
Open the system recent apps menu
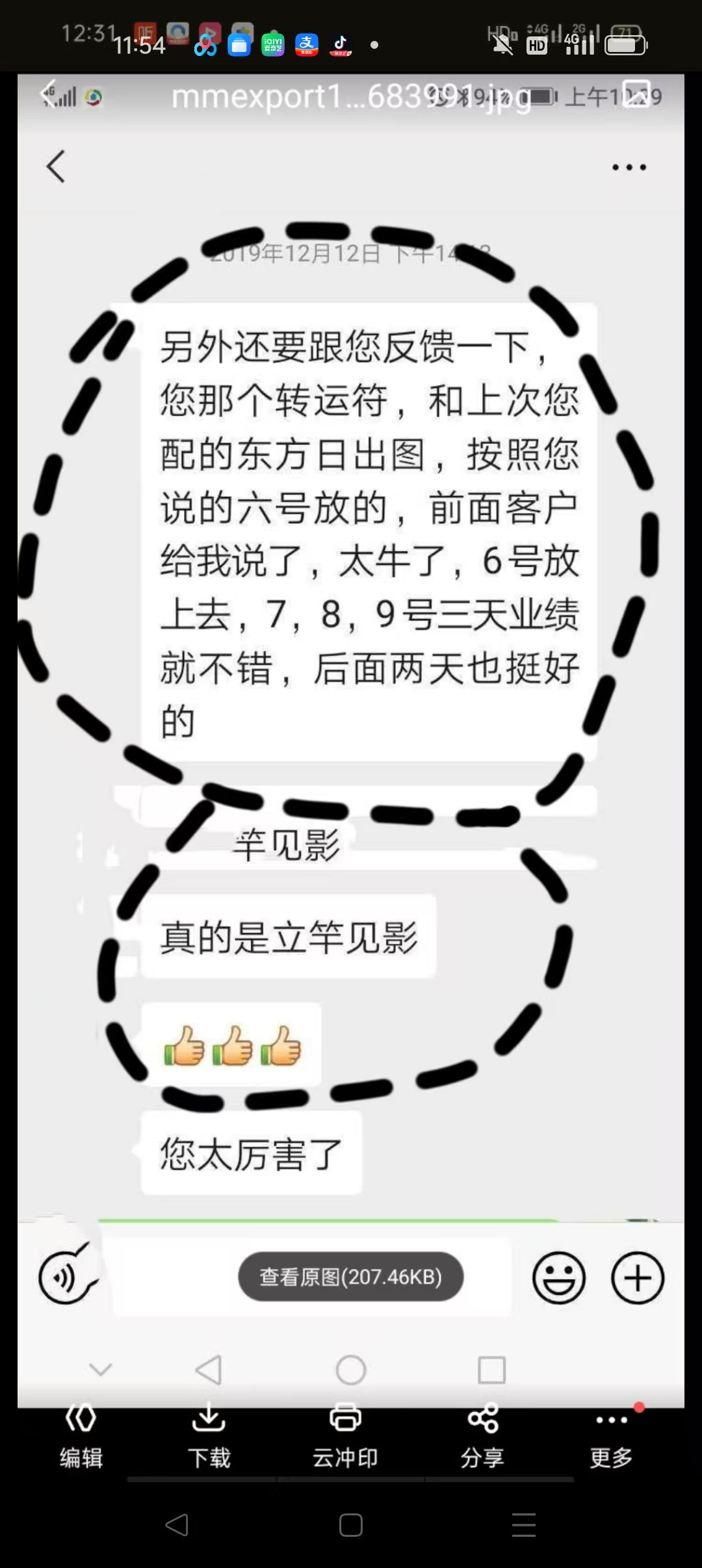click(524, 1525)
